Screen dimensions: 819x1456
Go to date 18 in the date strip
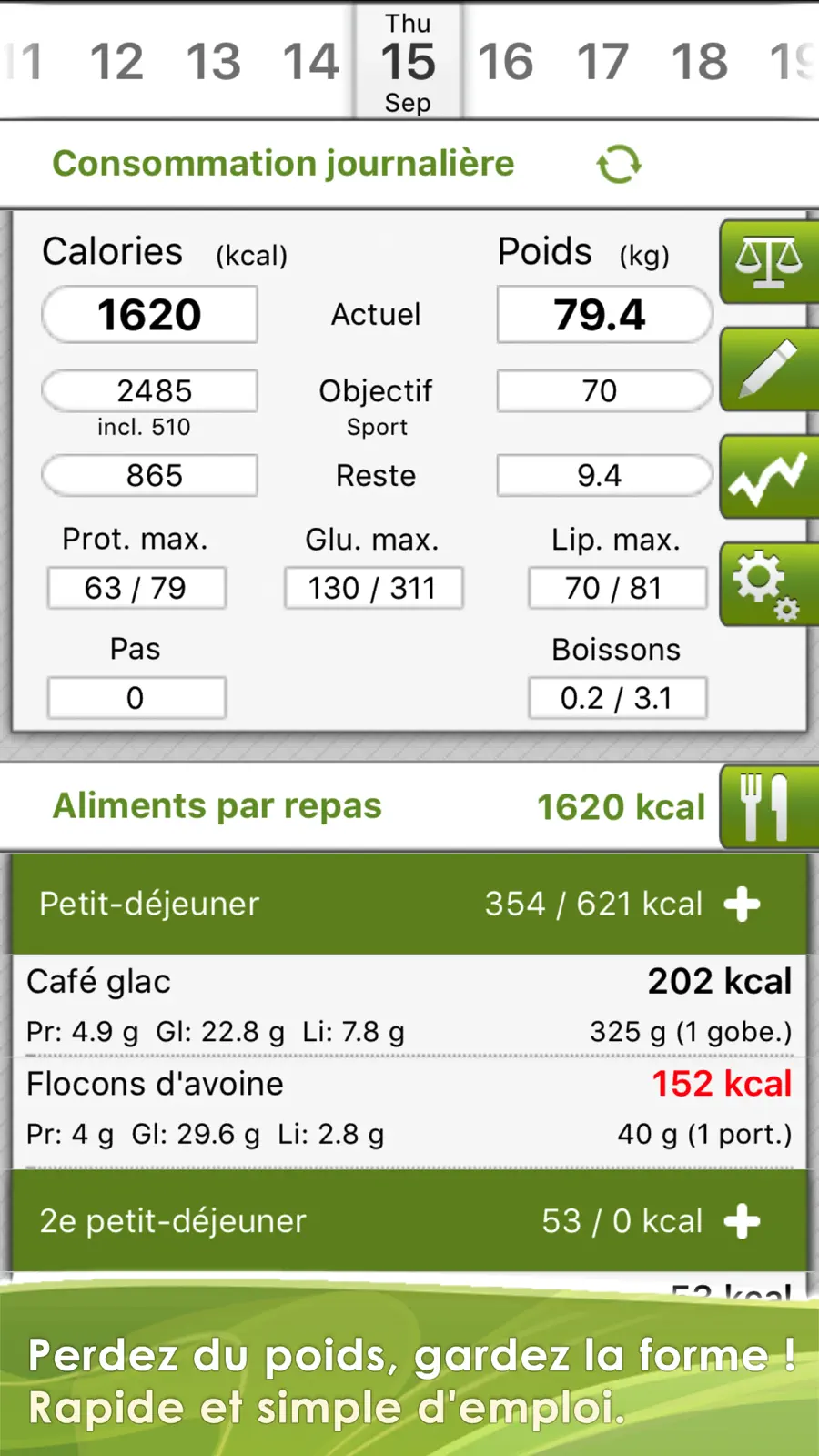click(x=699, y=62)
